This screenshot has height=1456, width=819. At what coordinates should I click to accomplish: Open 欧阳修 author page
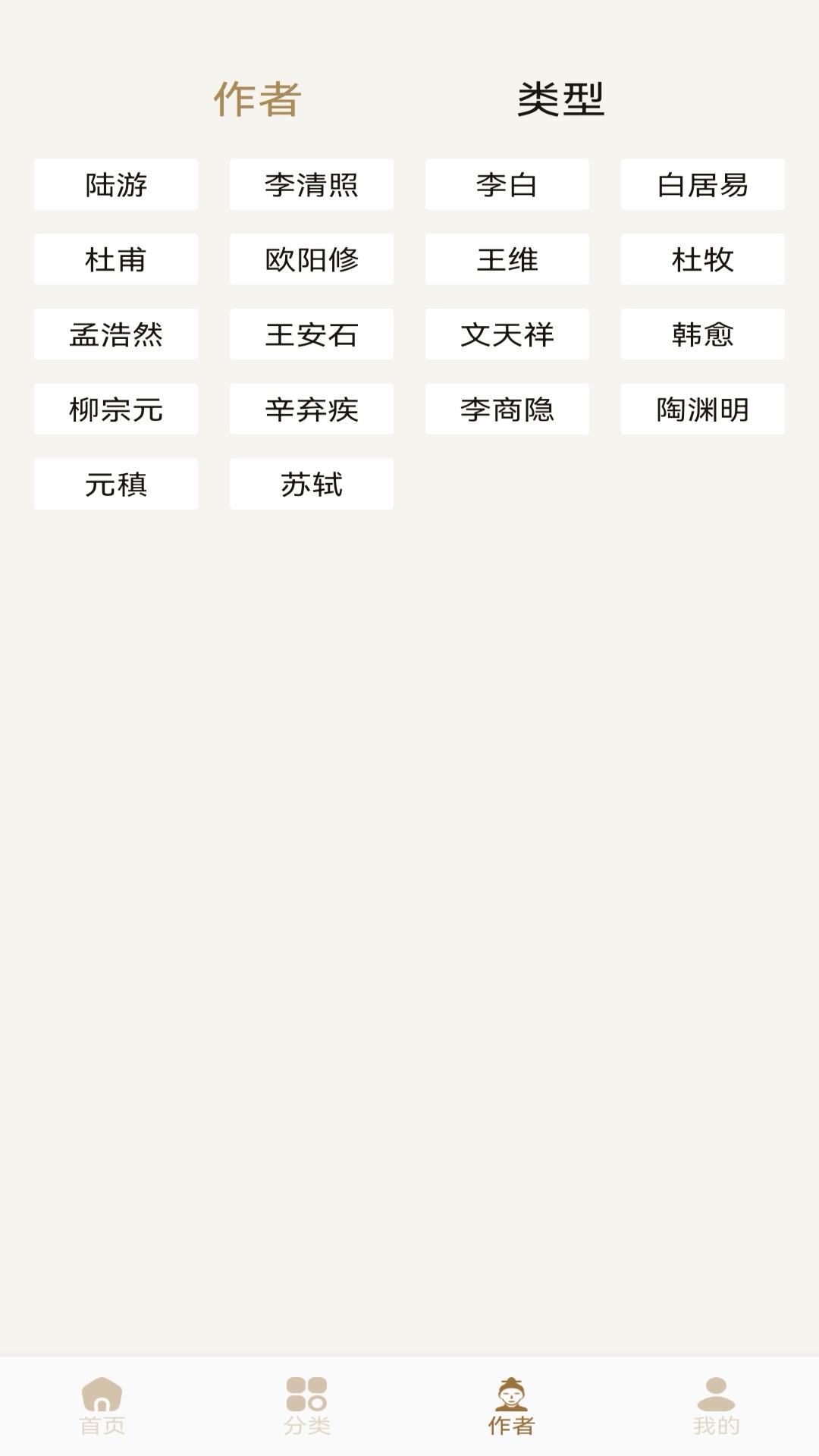coord(311,259)
